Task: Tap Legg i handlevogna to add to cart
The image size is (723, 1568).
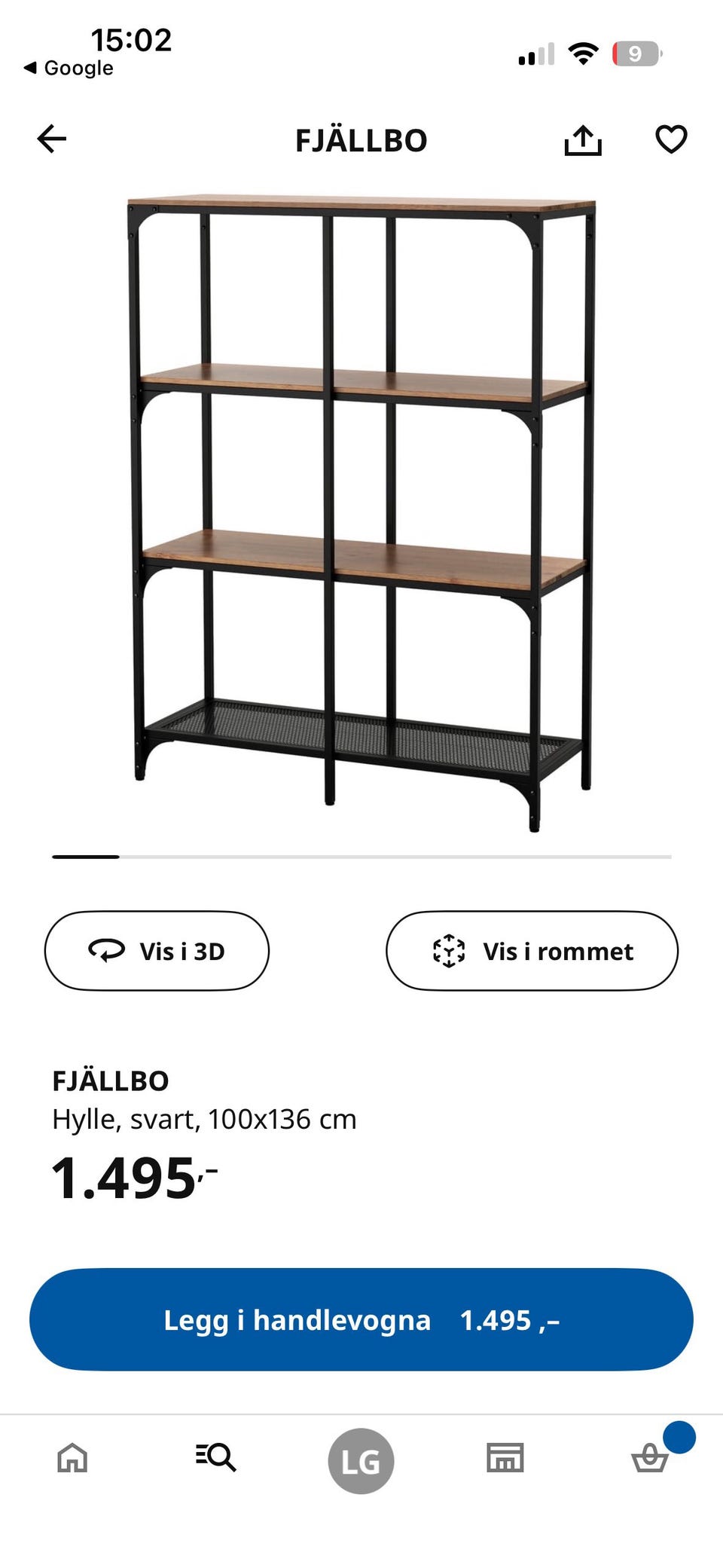Action: (361, 1319)
